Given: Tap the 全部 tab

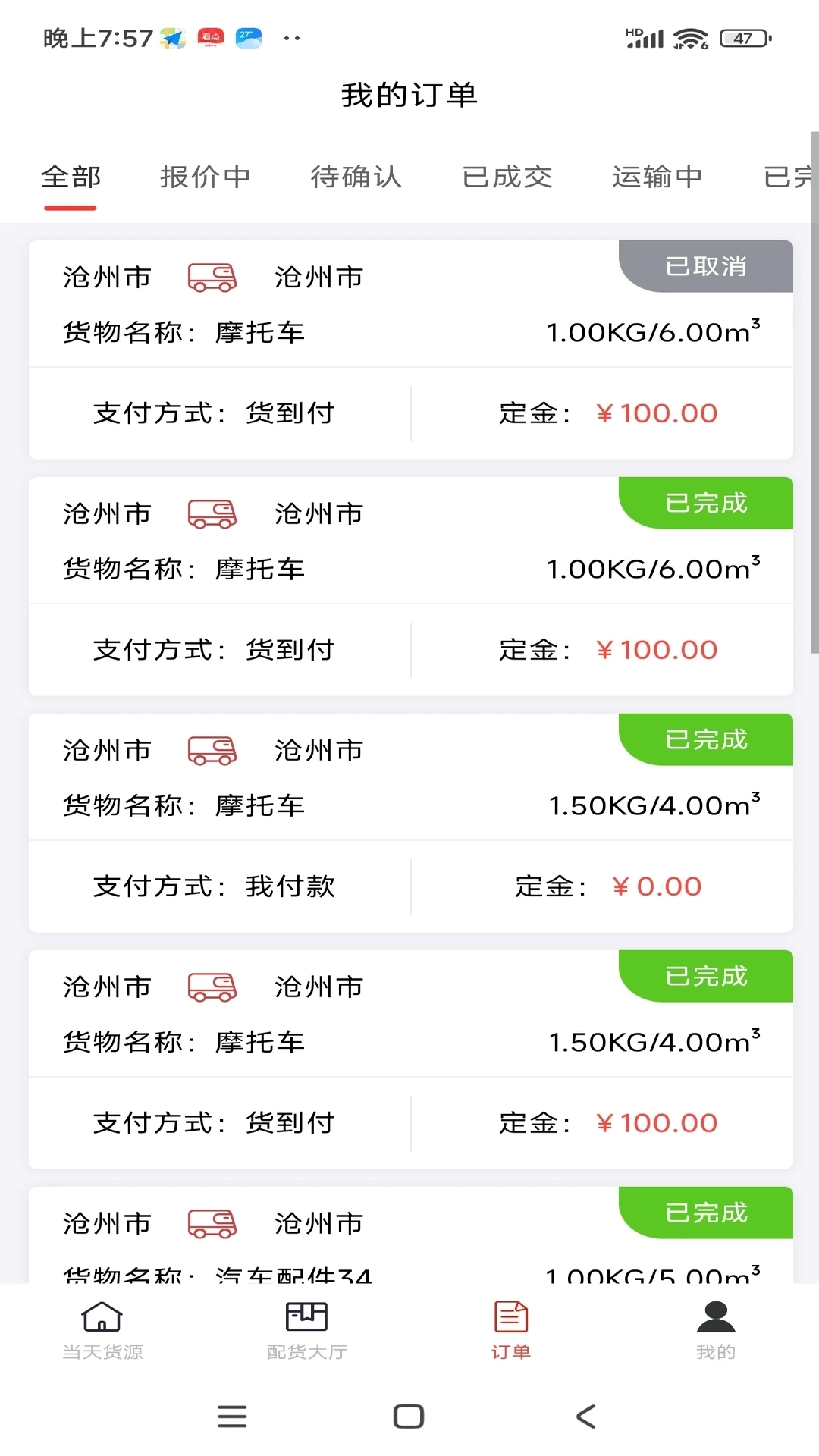Looking at the screenshot, I should point(71,177).
